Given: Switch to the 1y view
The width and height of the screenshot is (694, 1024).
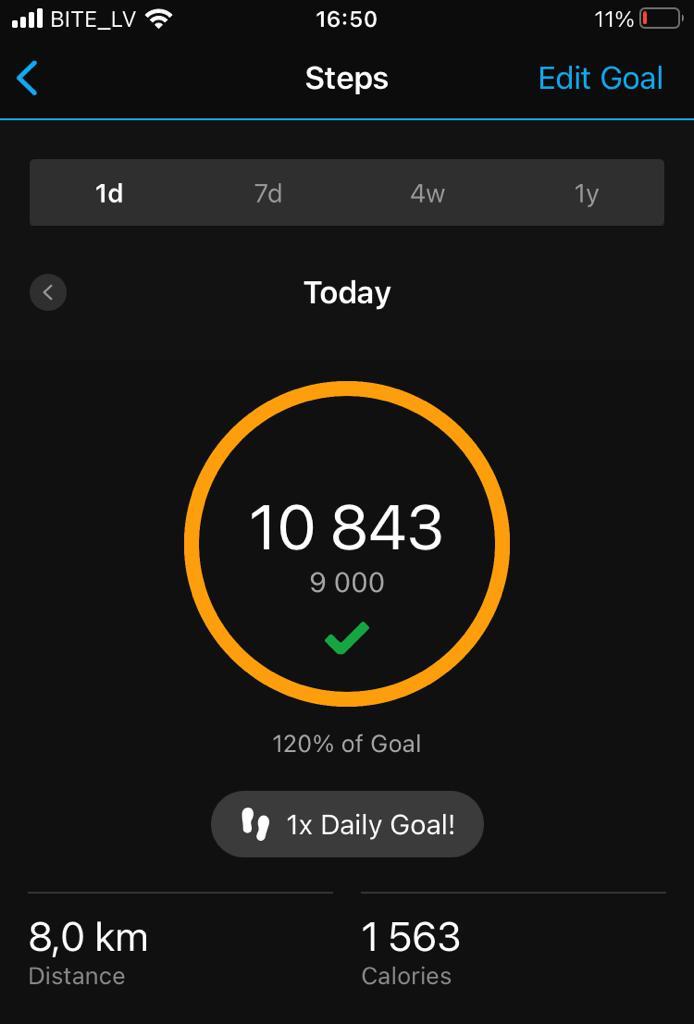Looking at the screenshot, I should [x=586, y=193].
